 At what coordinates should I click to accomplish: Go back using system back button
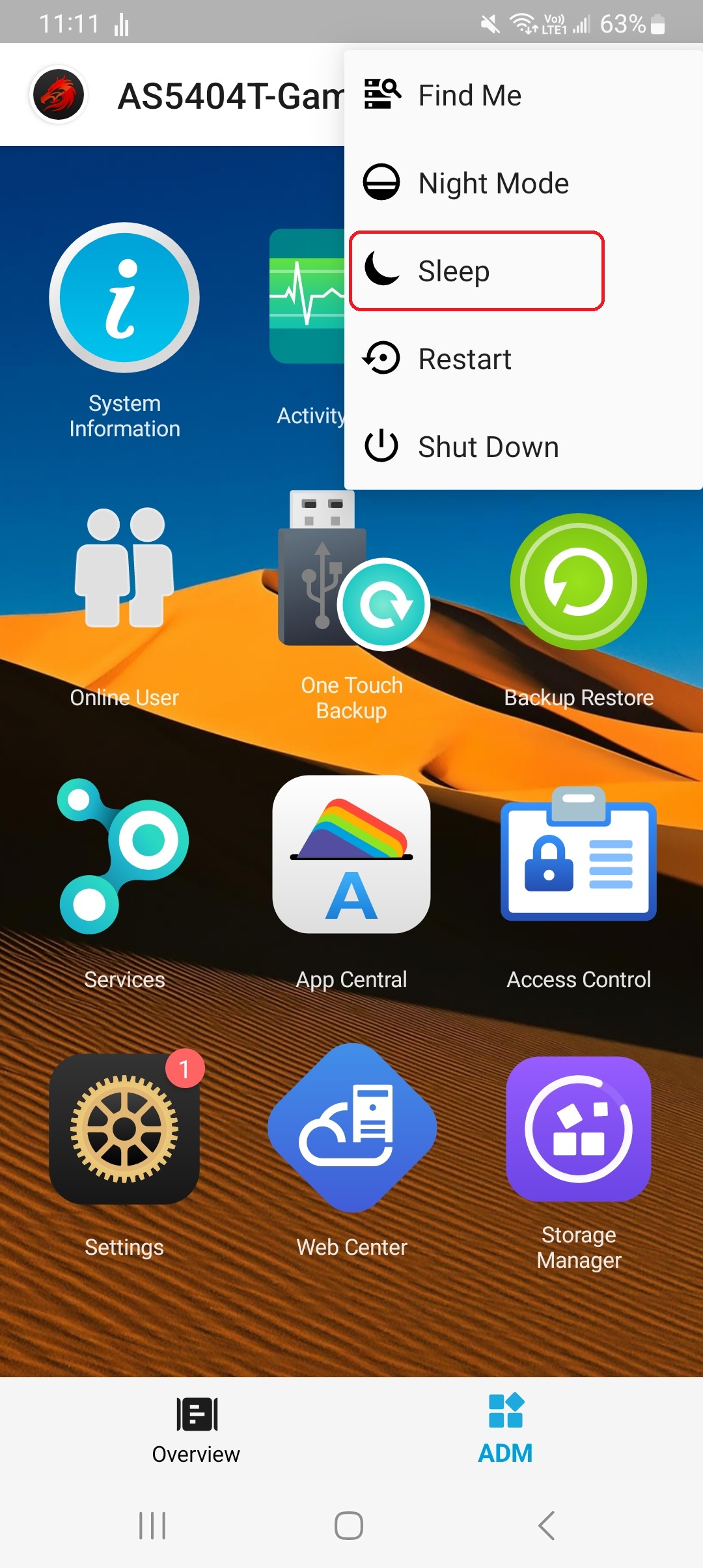pyautogui.click(x=547, y=1526)
